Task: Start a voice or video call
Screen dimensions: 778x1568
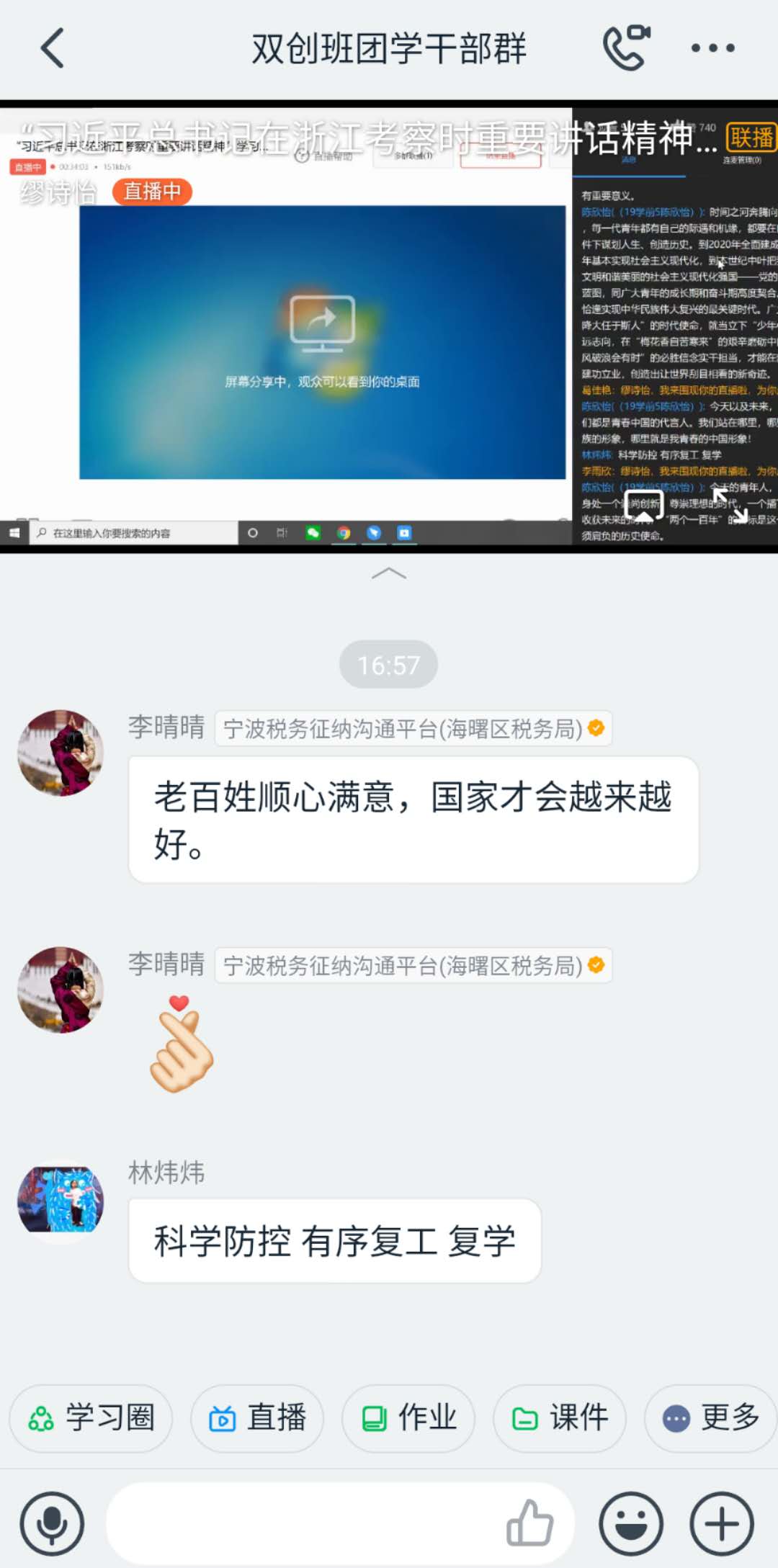Action: click(x=625, y=48)
